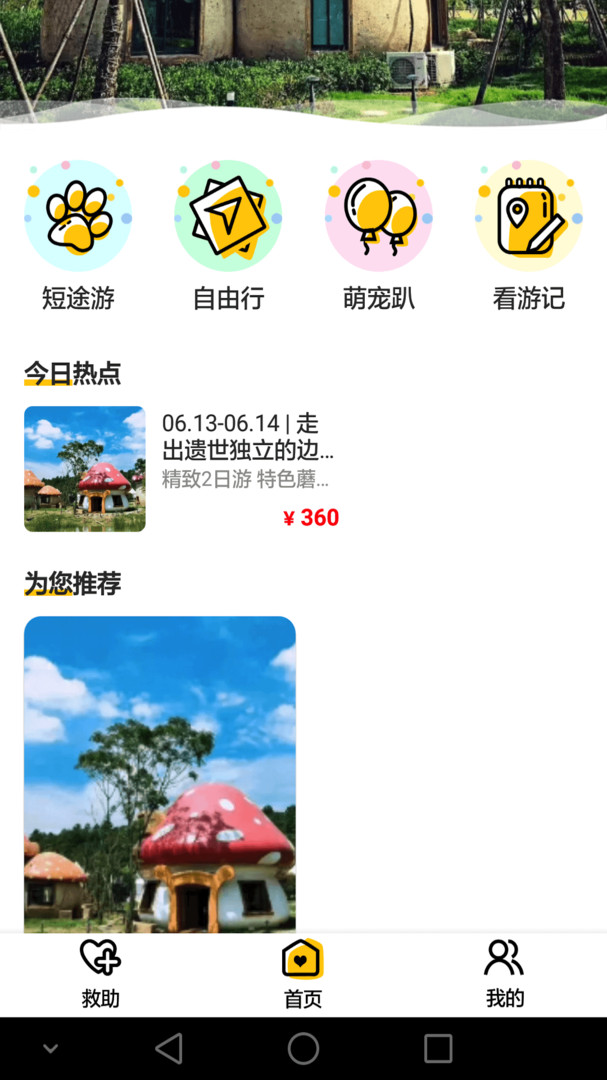Image resolution: width=607 pixels, height=1080 pixels.
Task: Open the recent apps overview
Action: [x=438, y=1048]
